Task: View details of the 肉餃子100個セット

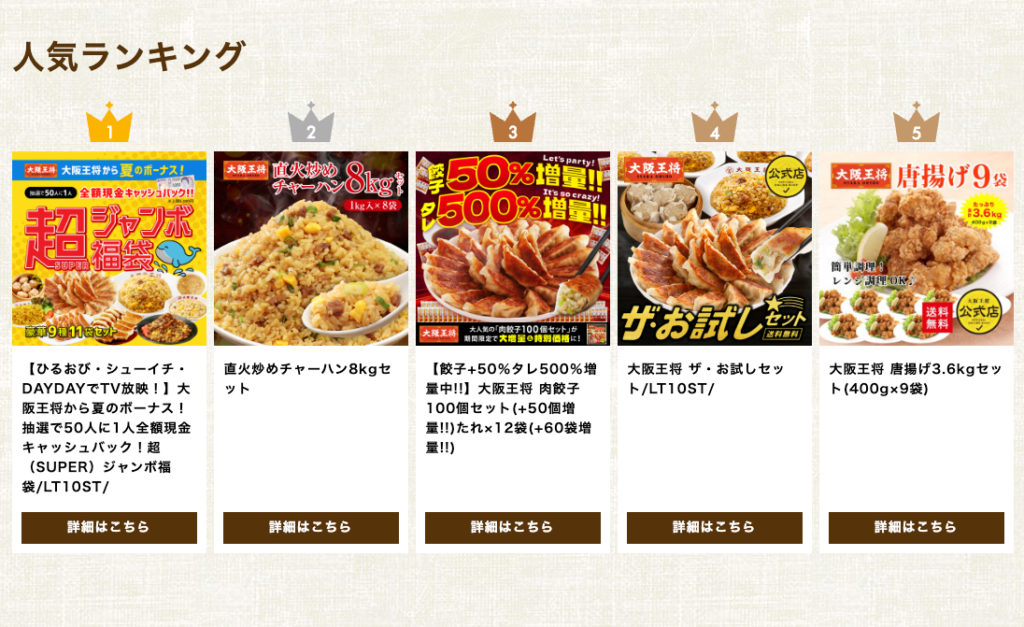Action: pyautogui.click(x=513, y=527)
